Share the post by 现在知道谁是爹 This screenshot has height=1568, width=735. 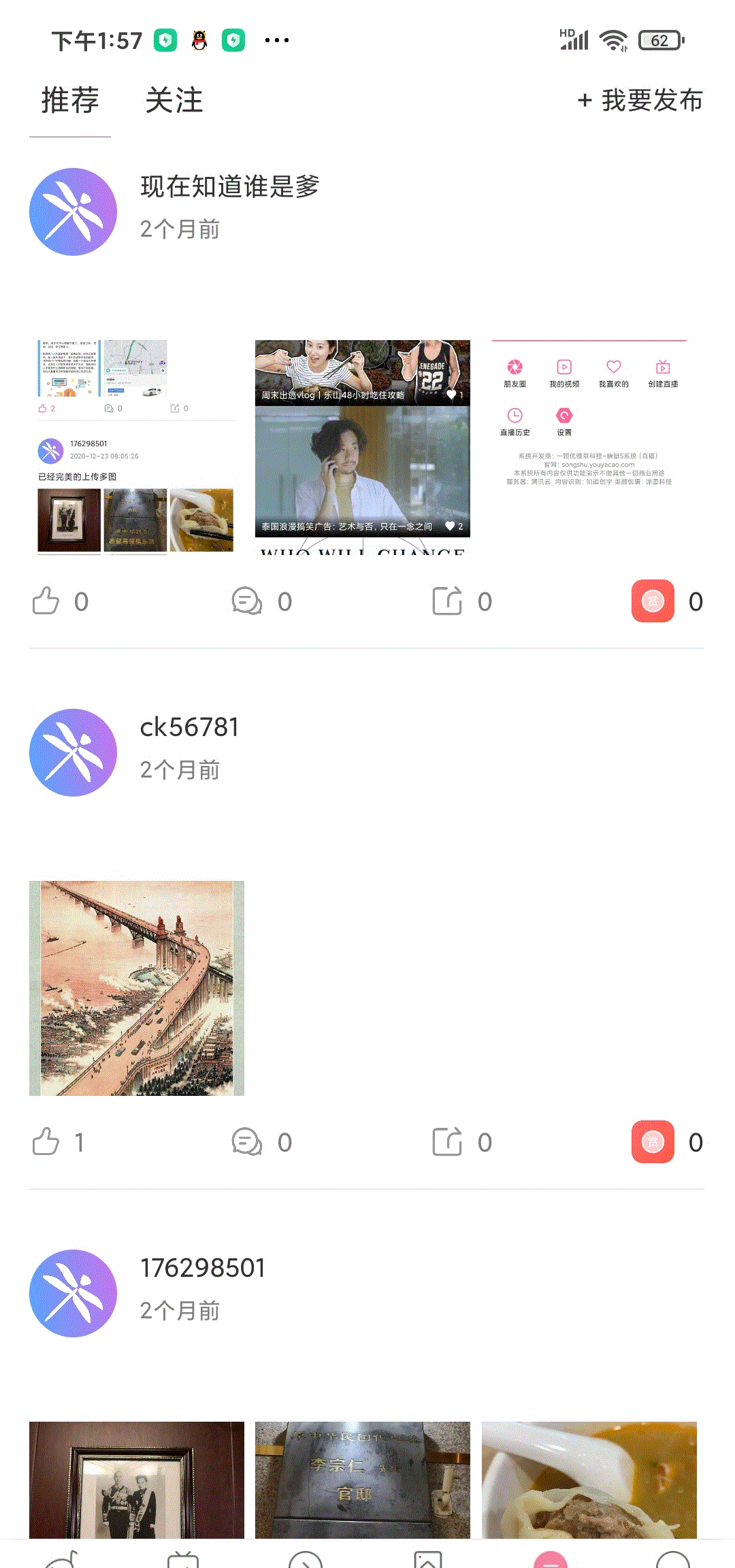[447, 601]
